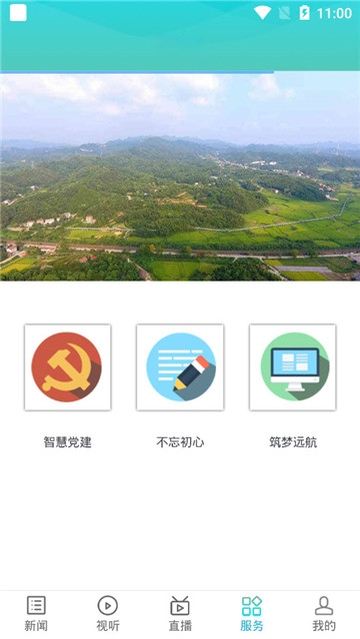Select the 服务 tab
This screenshot has height=639, width=360.
pyautogui.click(x=252, y=614)
